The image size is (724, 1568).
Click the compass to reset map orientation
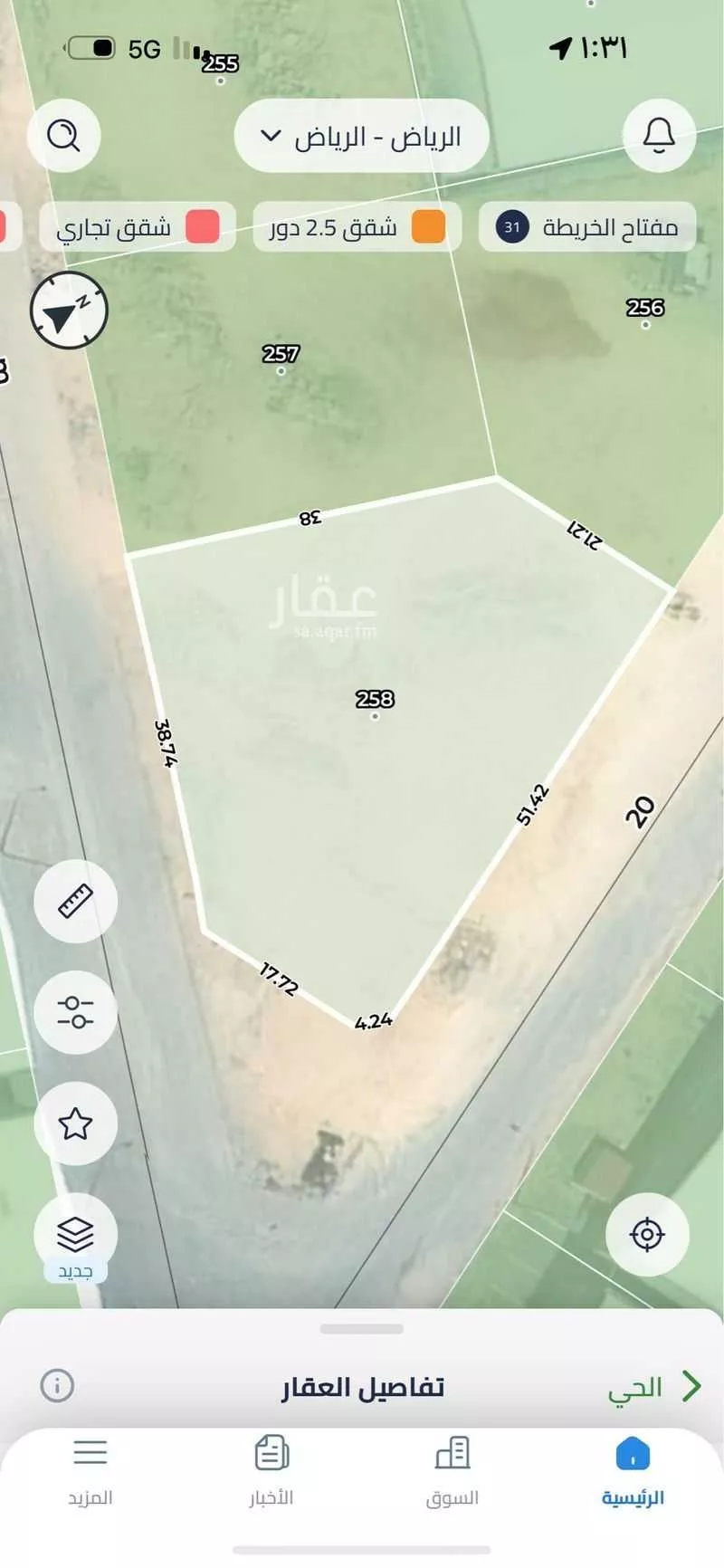coord(69,310)
